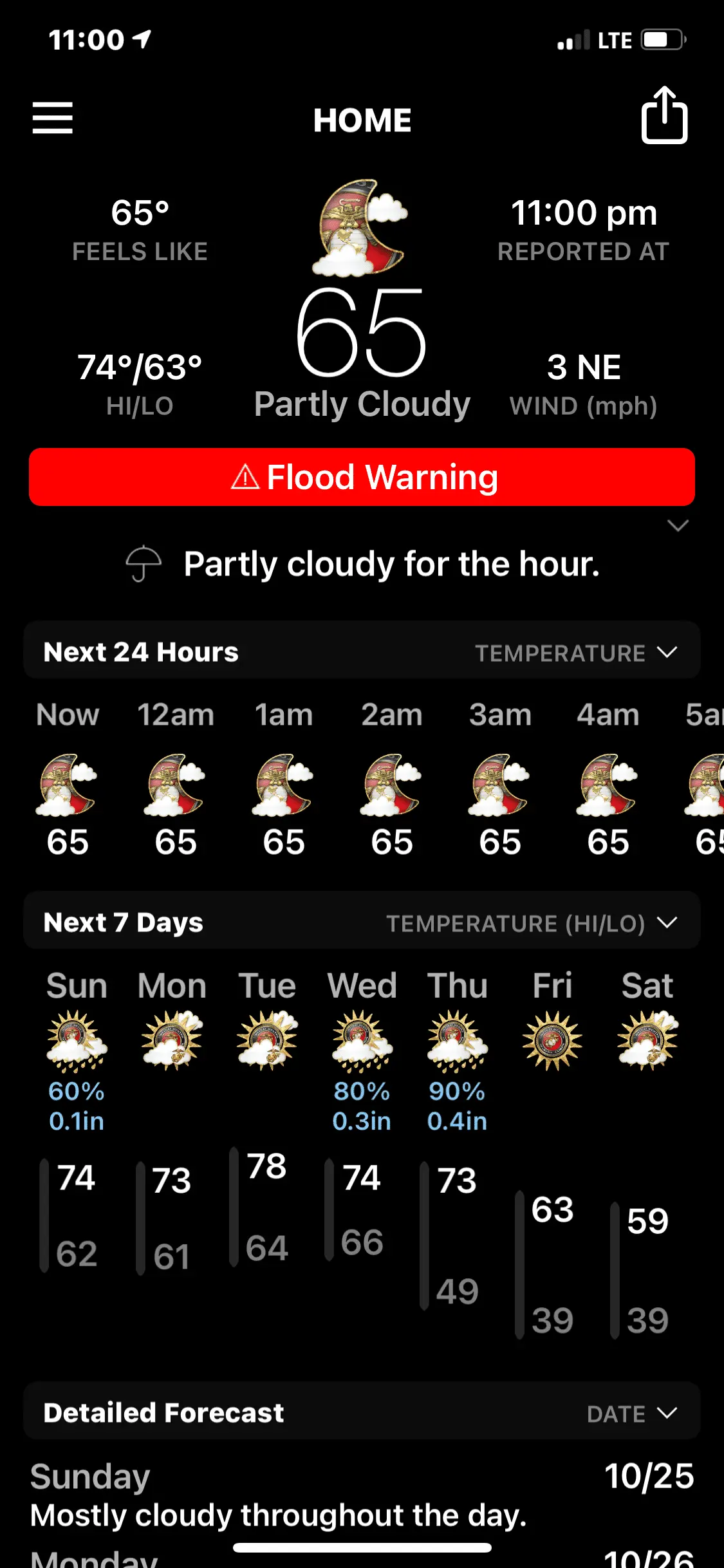Open the hamburger menu
This screenshot has width=724, height=1568.
tap(53, 118)
